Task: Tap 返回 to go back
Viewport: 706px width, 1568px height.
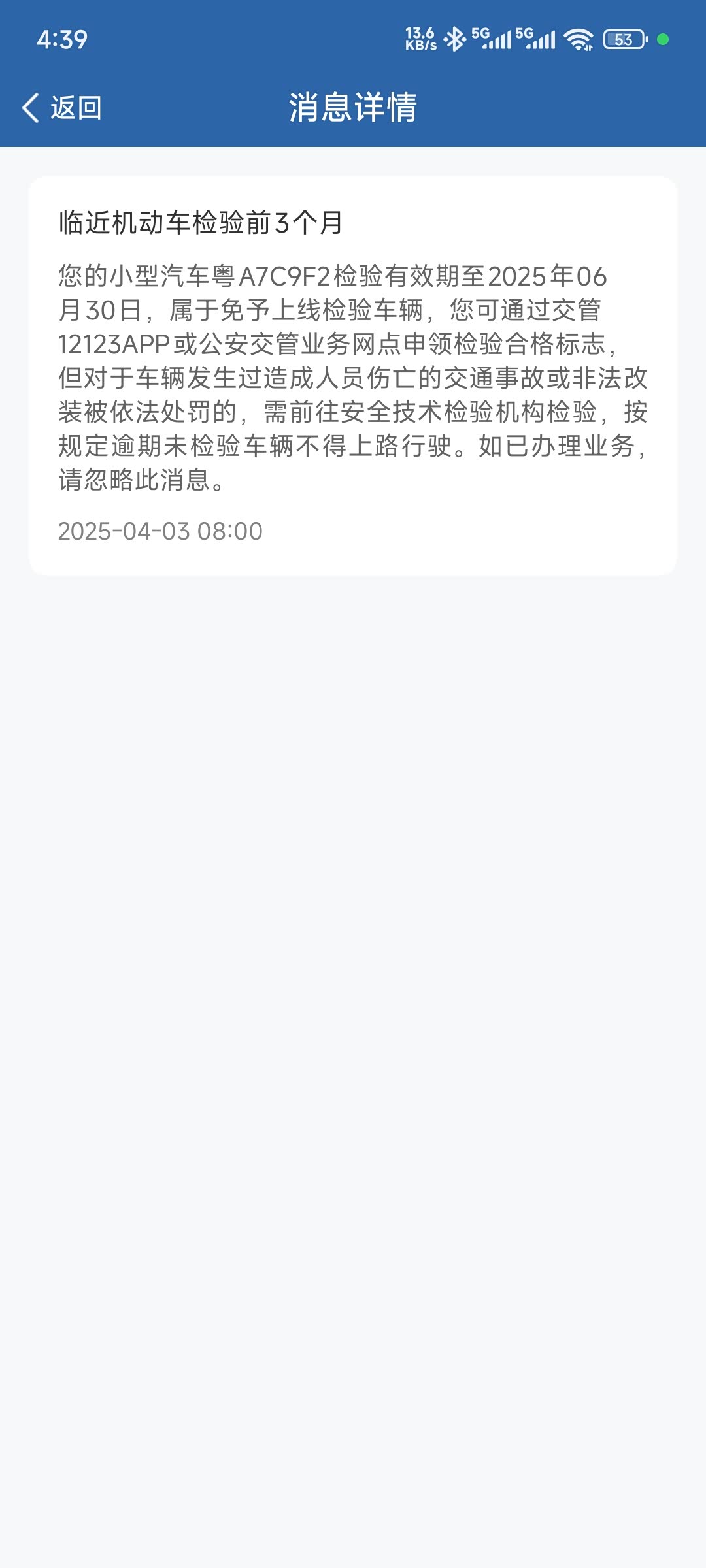Action: (63, 108)
